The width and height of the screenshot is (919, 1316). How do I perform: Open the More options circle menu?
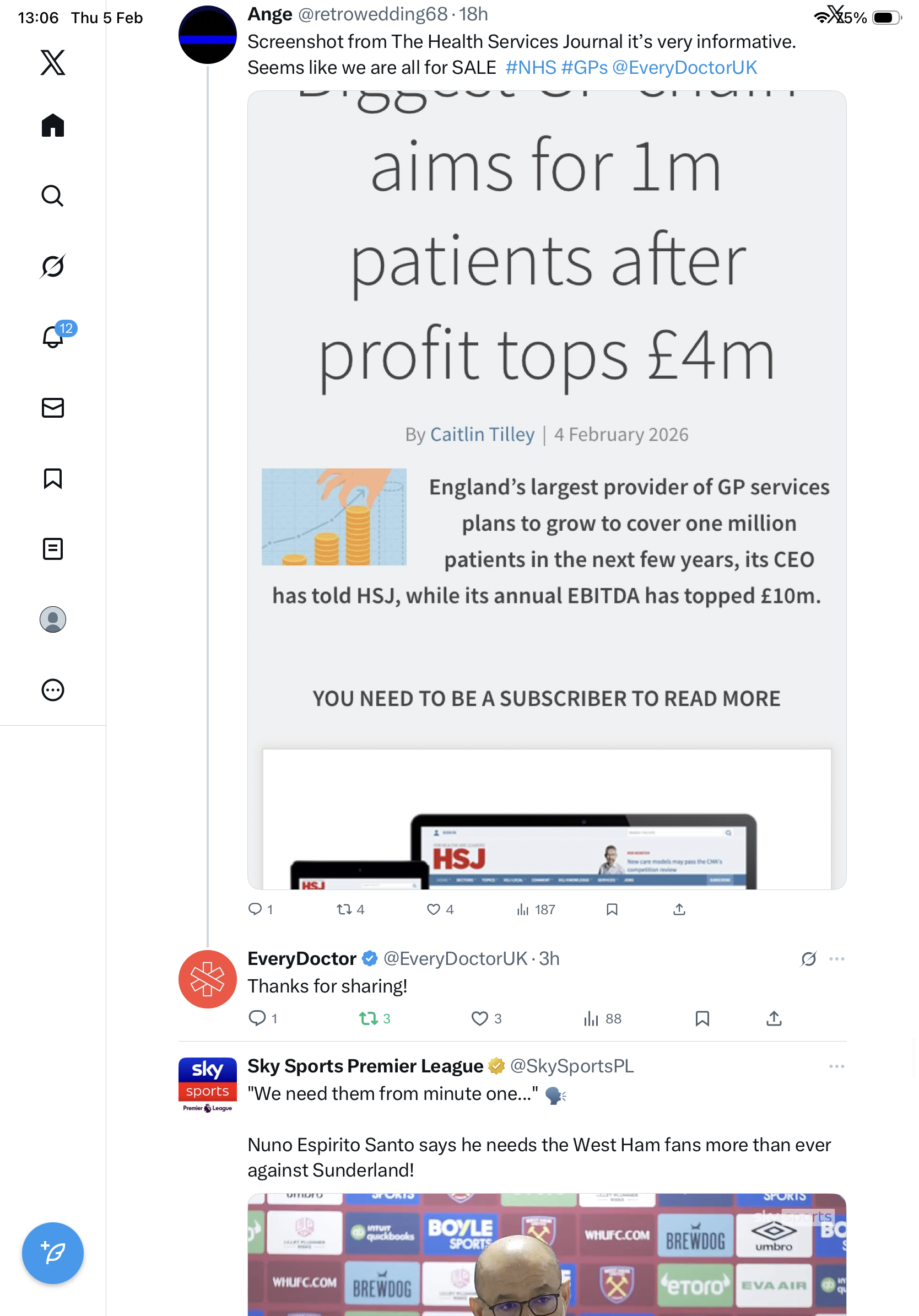tap(53, 689)
